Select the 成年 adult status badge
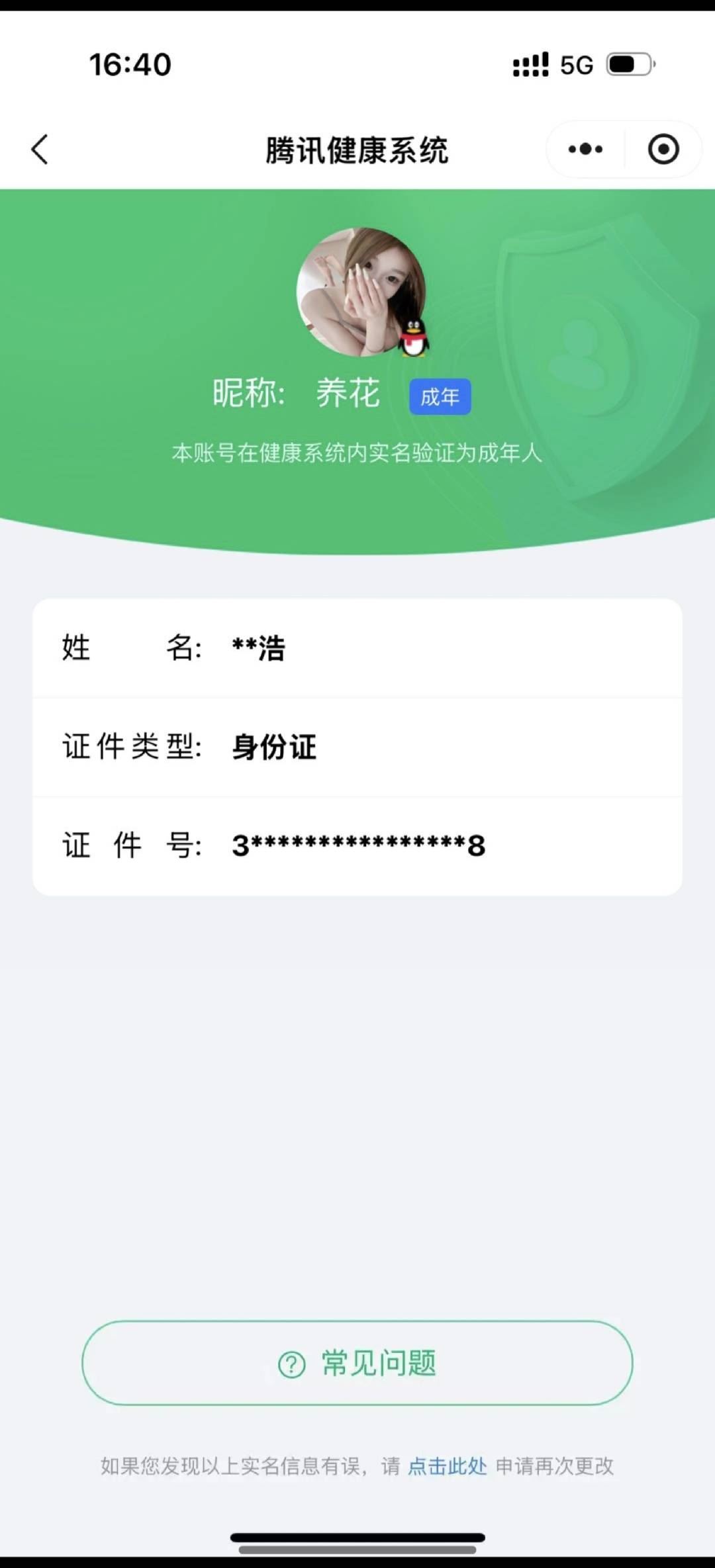The width and height of the screenshot is (715, 1568). pyautogui.click(x=439, y=395)
